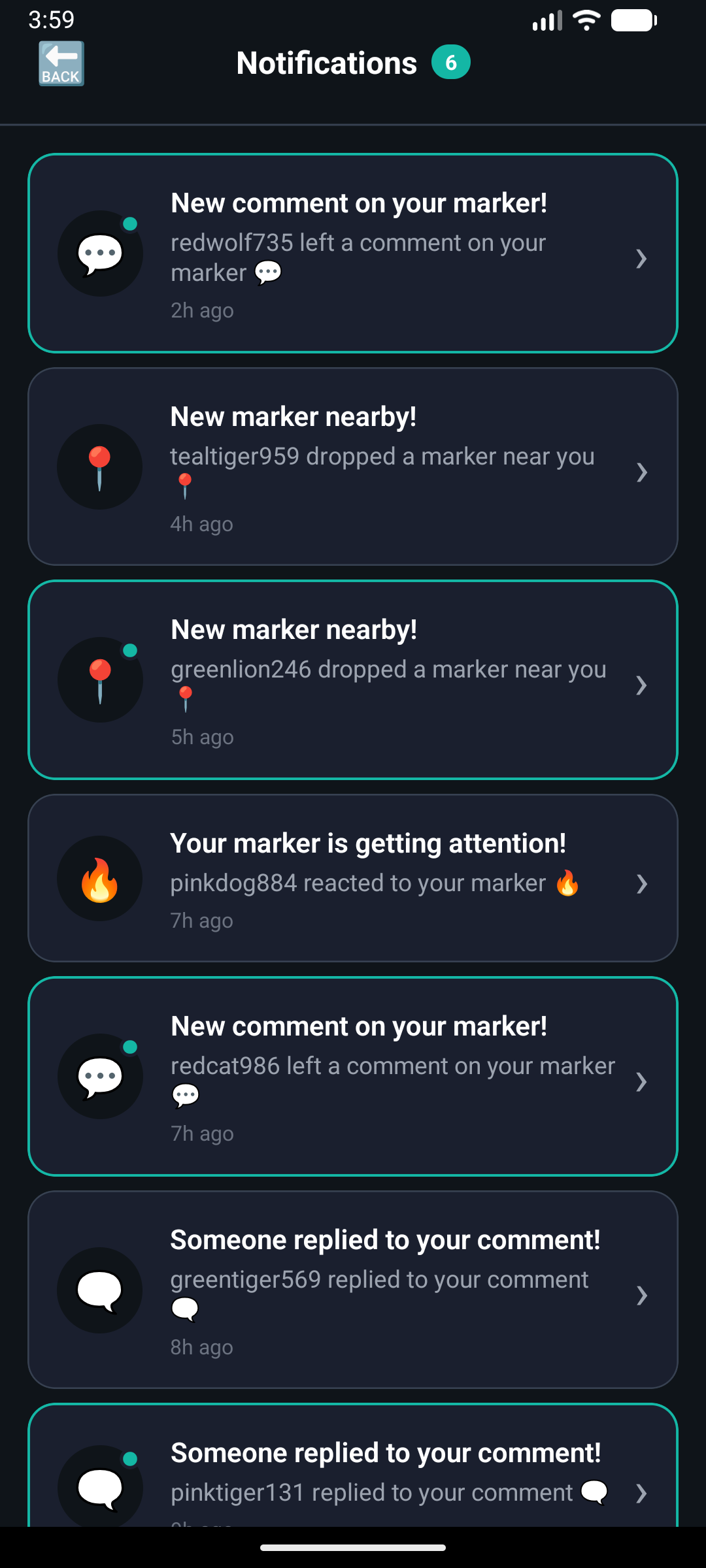
Task: Tap the reply bubble icon on greentiger569 notification
Action: pyautogui.click(x=99, y=1290)
